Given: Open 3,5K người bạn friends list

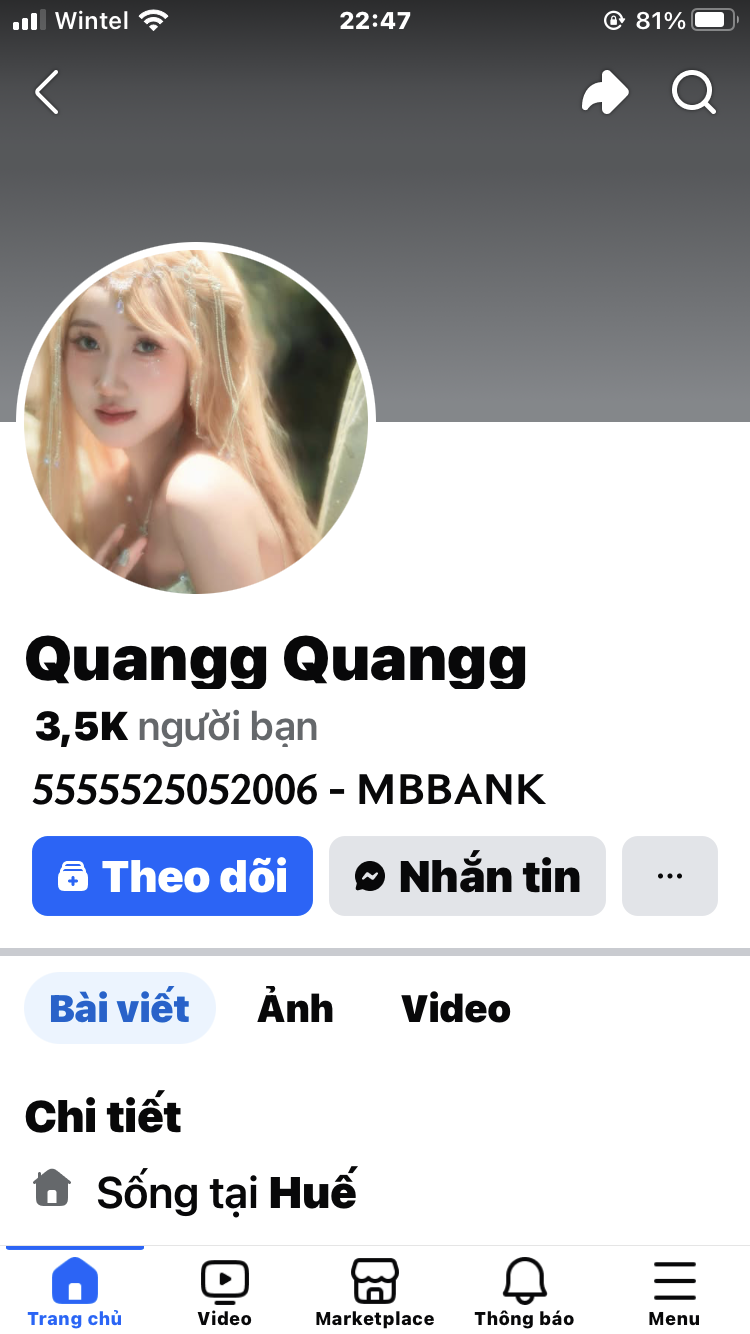Looking at the screenshot, I should coord(176,727).
